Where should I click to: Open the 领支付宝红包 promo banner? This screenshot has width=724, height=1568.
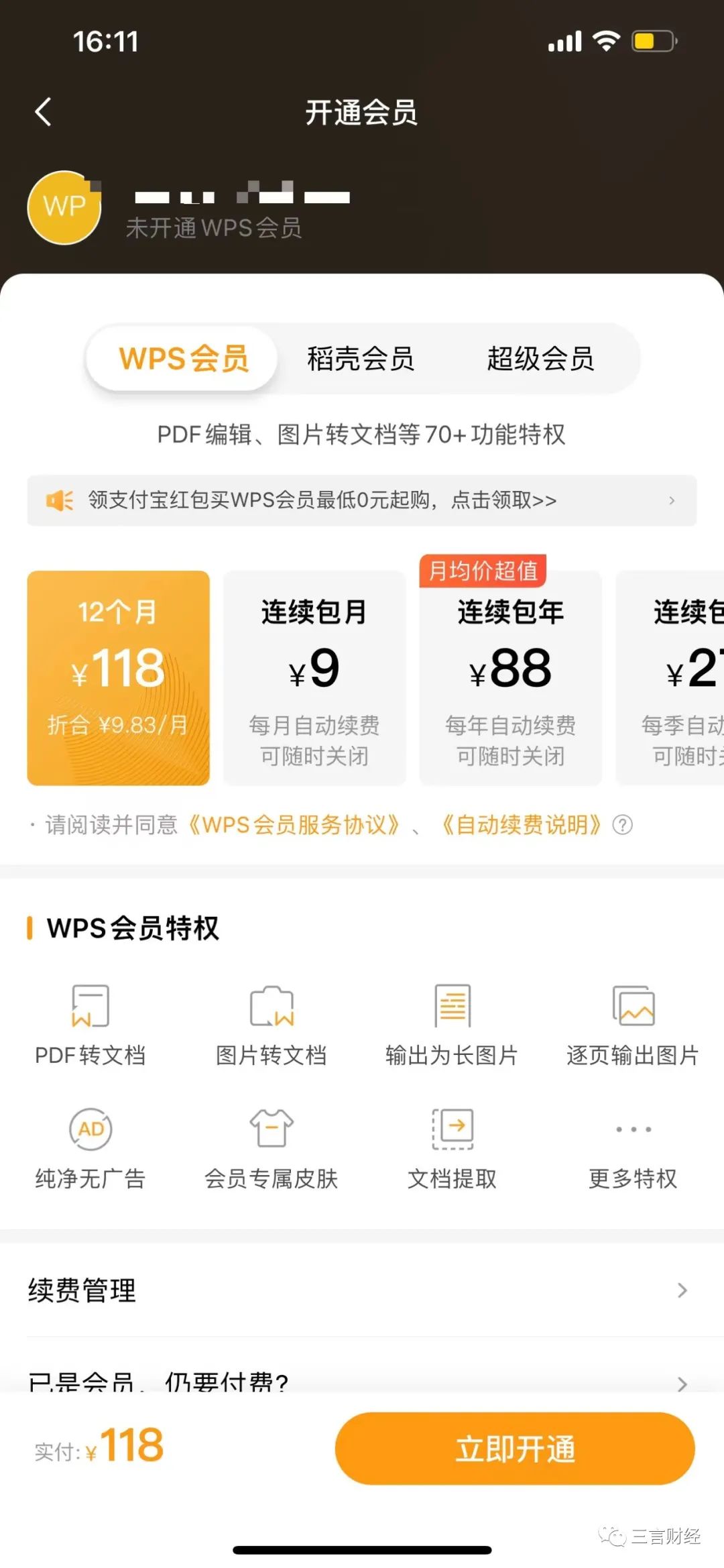pyautogui.click(x=362, y=500)
